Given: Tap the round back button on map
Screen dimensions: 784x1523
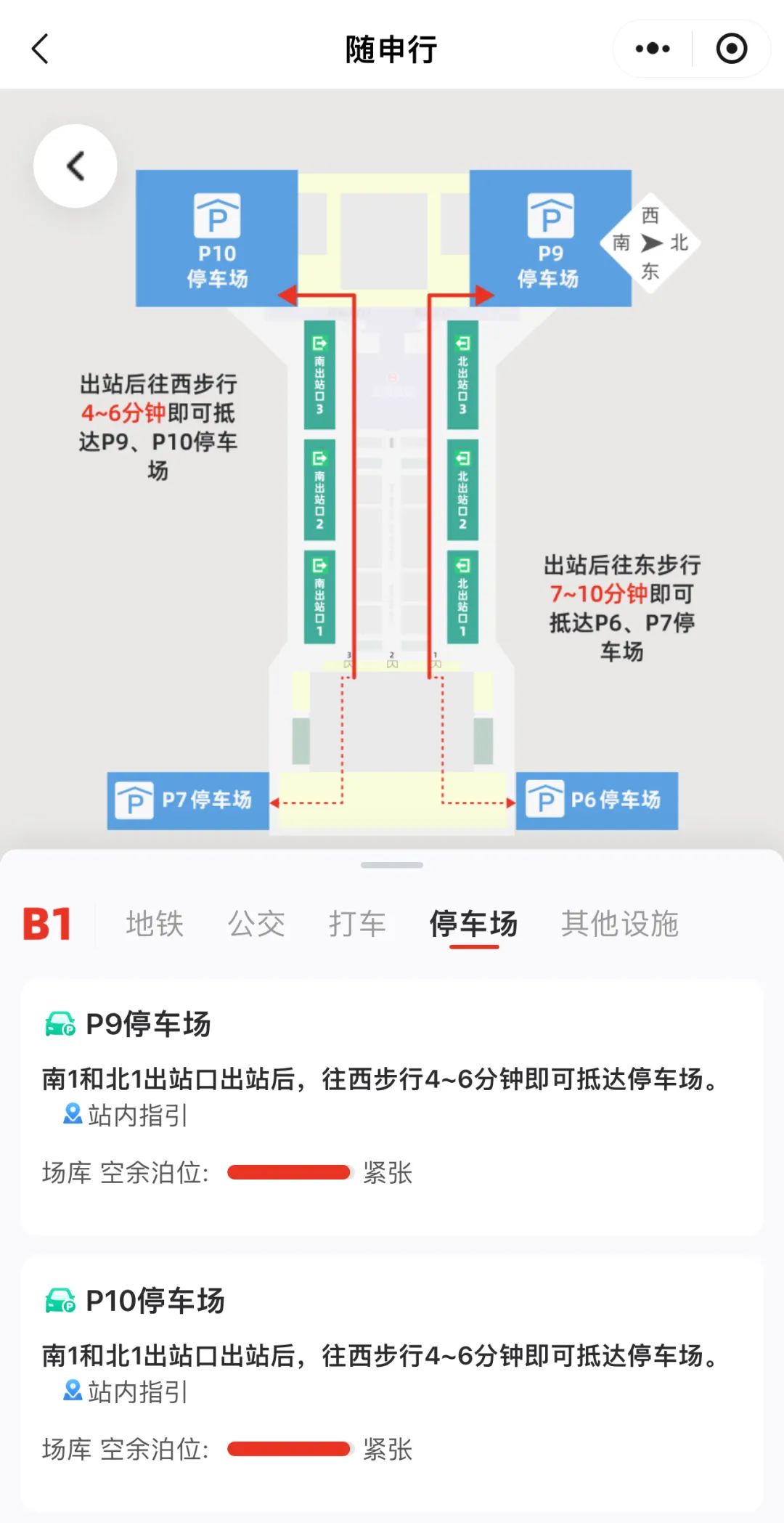Looking at the screenshot, I should click(75, 166).
